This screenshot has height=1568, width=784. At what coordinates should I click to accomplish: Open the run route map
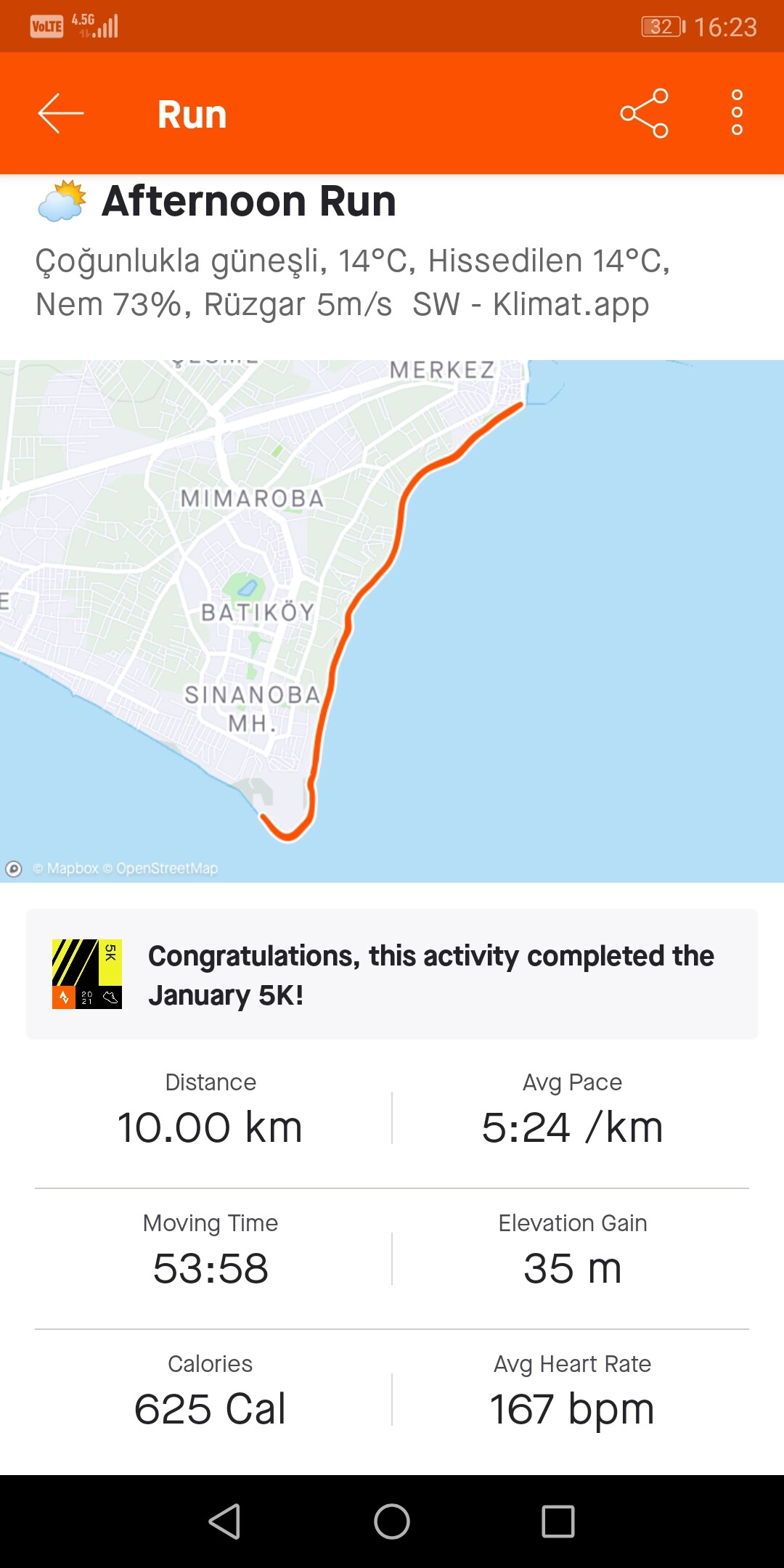coord(392,621)
